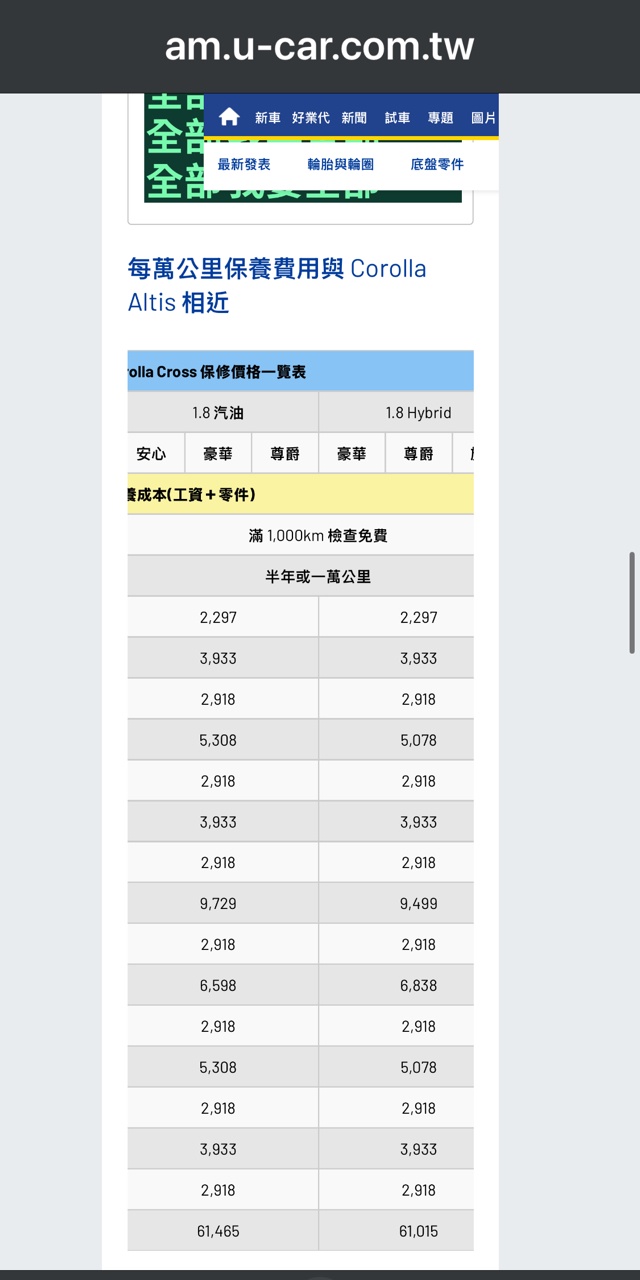
Task: Select the 試車 section
Action: tap(397, 118)
